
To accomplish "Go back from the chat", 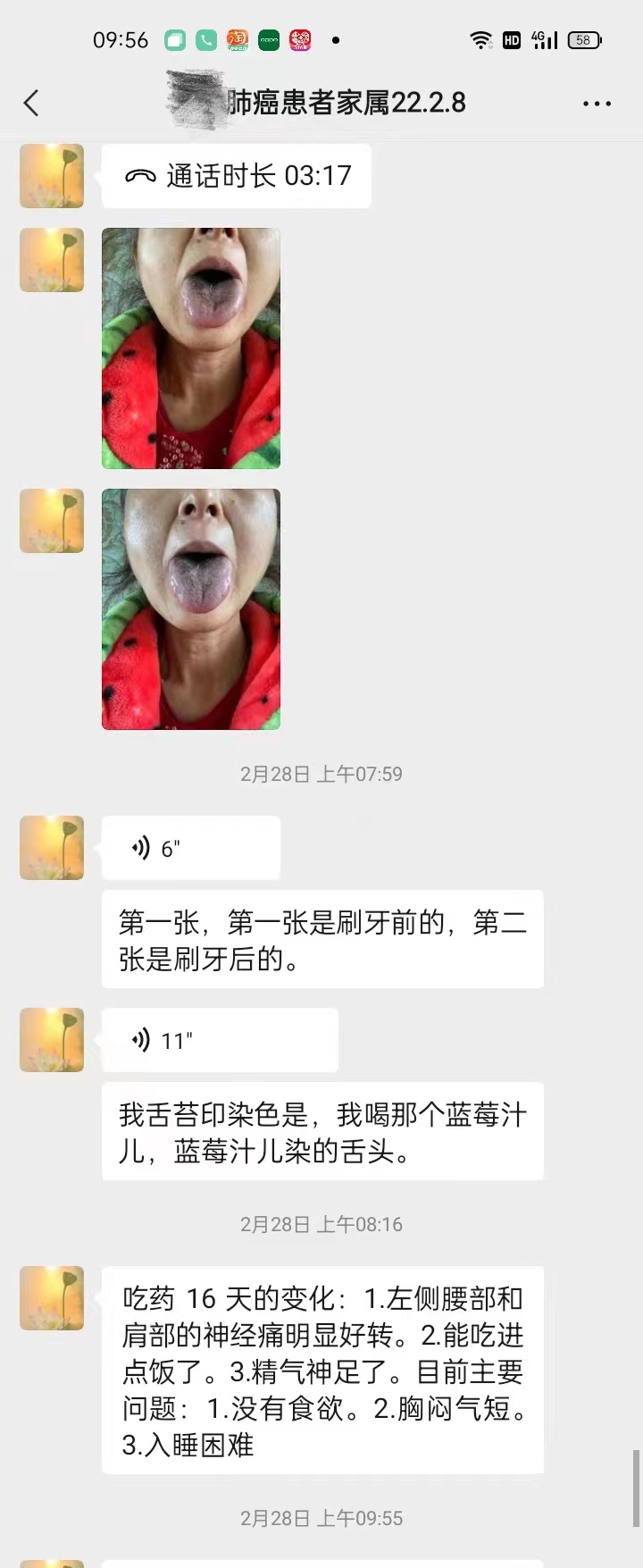I will tap(32, 103).
